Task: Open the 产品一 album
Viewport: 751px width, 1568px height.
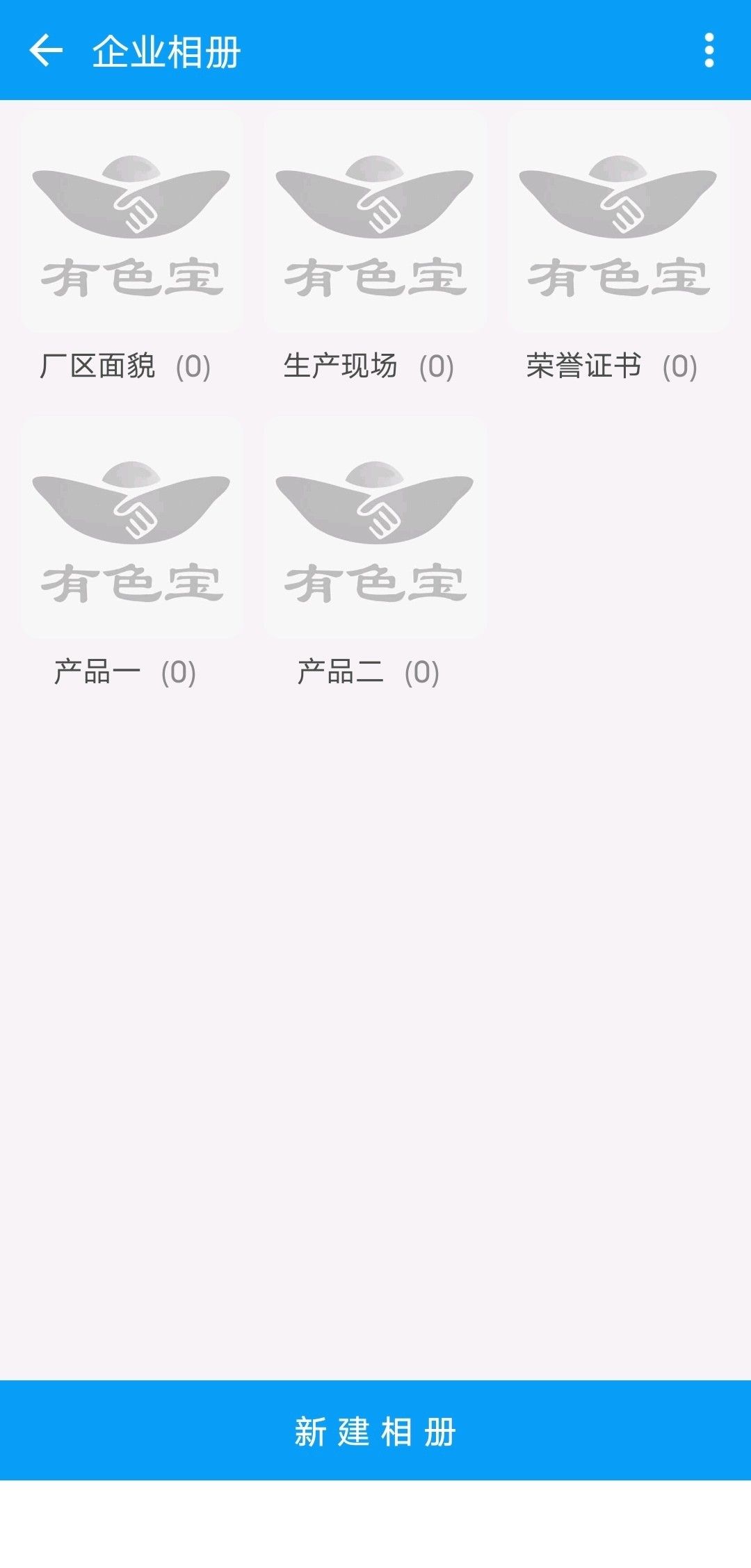Action: point(132,527)
